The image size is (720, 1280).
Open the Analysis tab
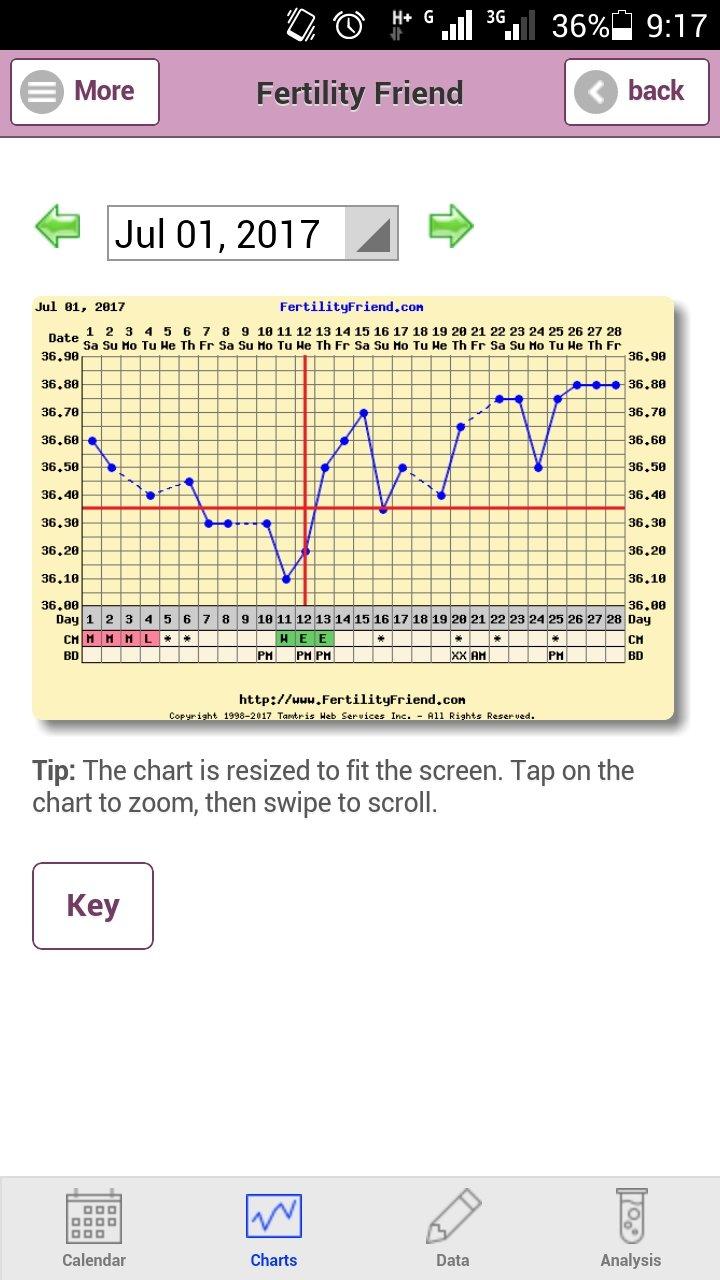[x=630, y=1230]
